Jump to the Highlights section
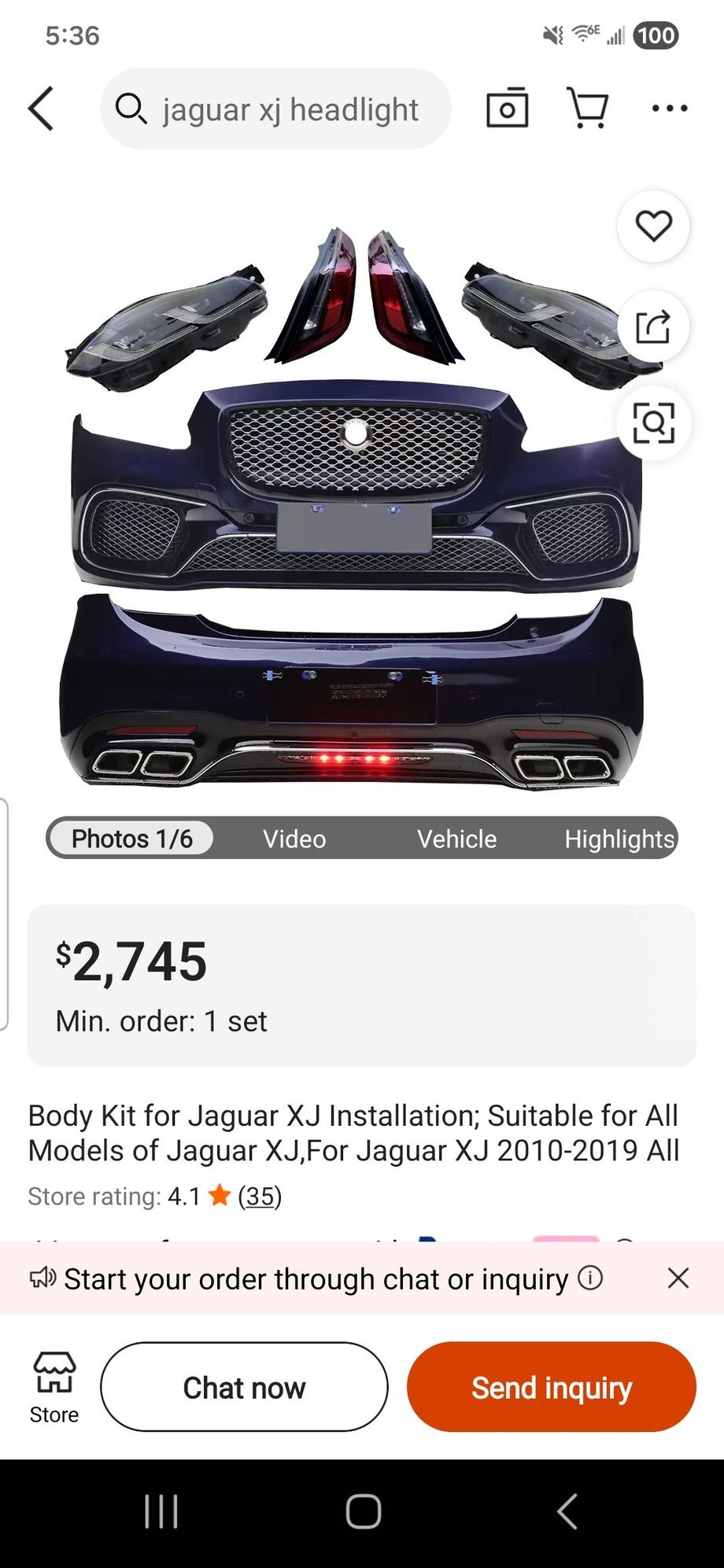Viewport: 724px width, 1568px height. (x=619, y=839)
